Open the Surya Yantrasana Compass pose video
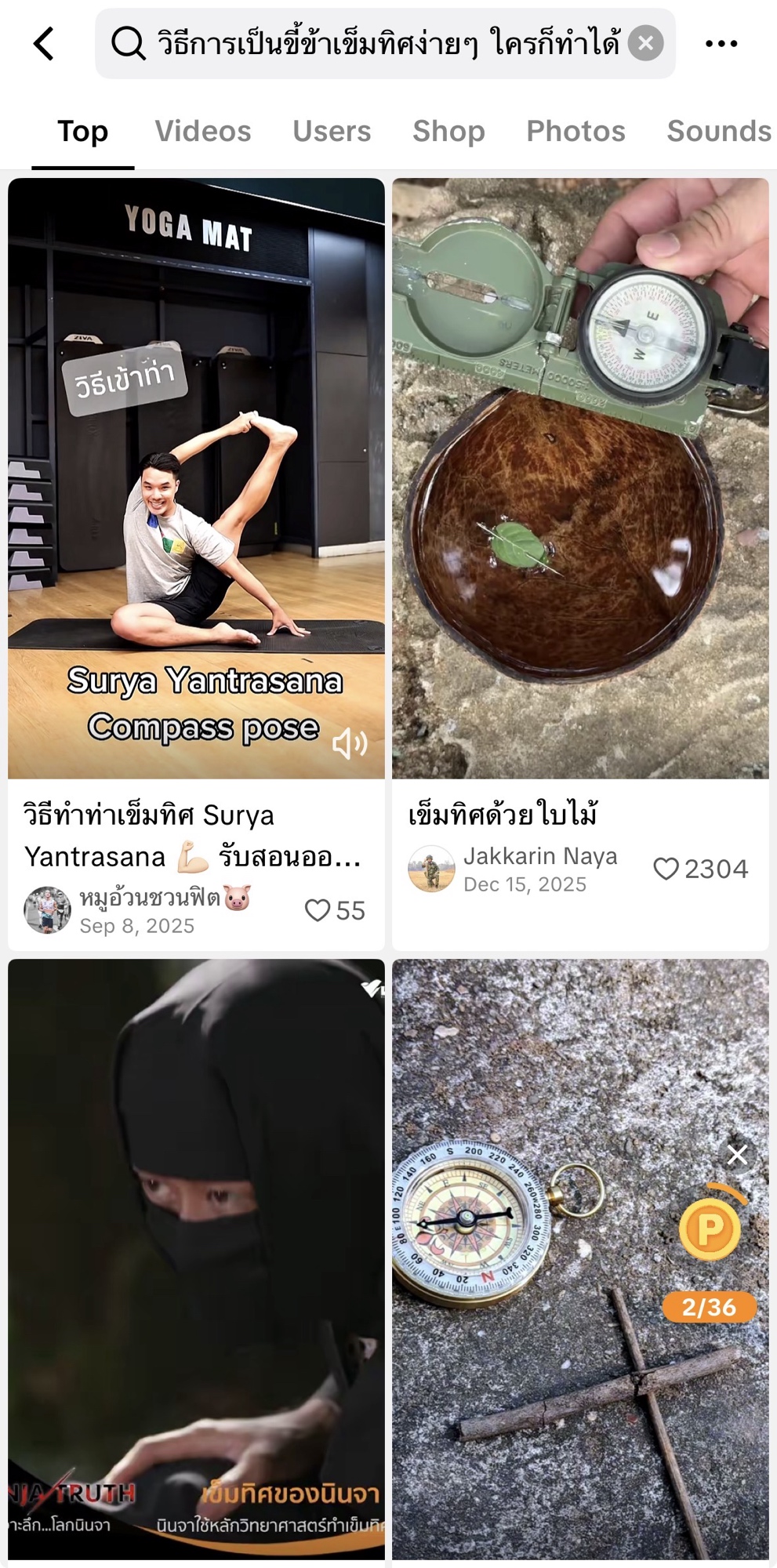Viewport: 777px width, 1568px height. coord(196,478)
